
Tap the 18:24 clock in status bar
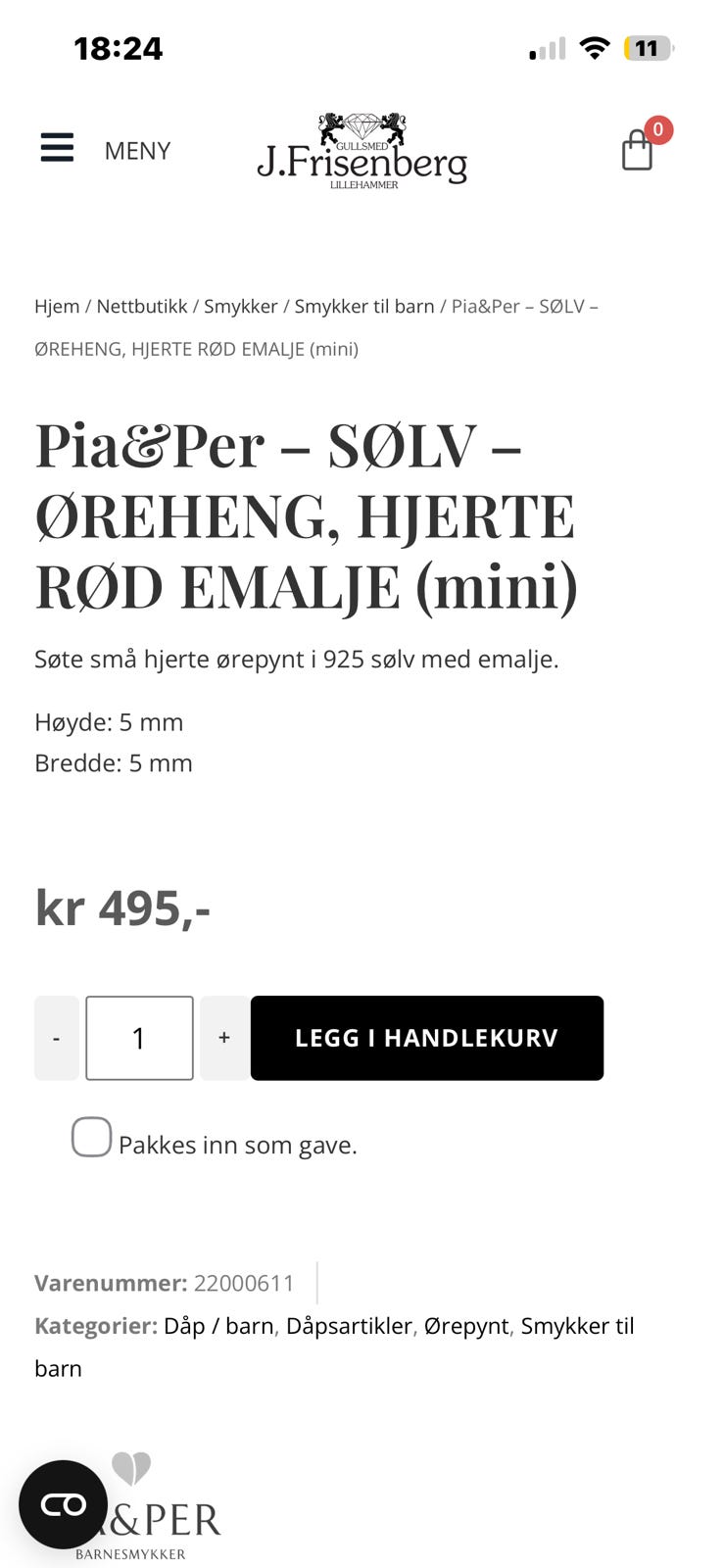coord(118,47)
